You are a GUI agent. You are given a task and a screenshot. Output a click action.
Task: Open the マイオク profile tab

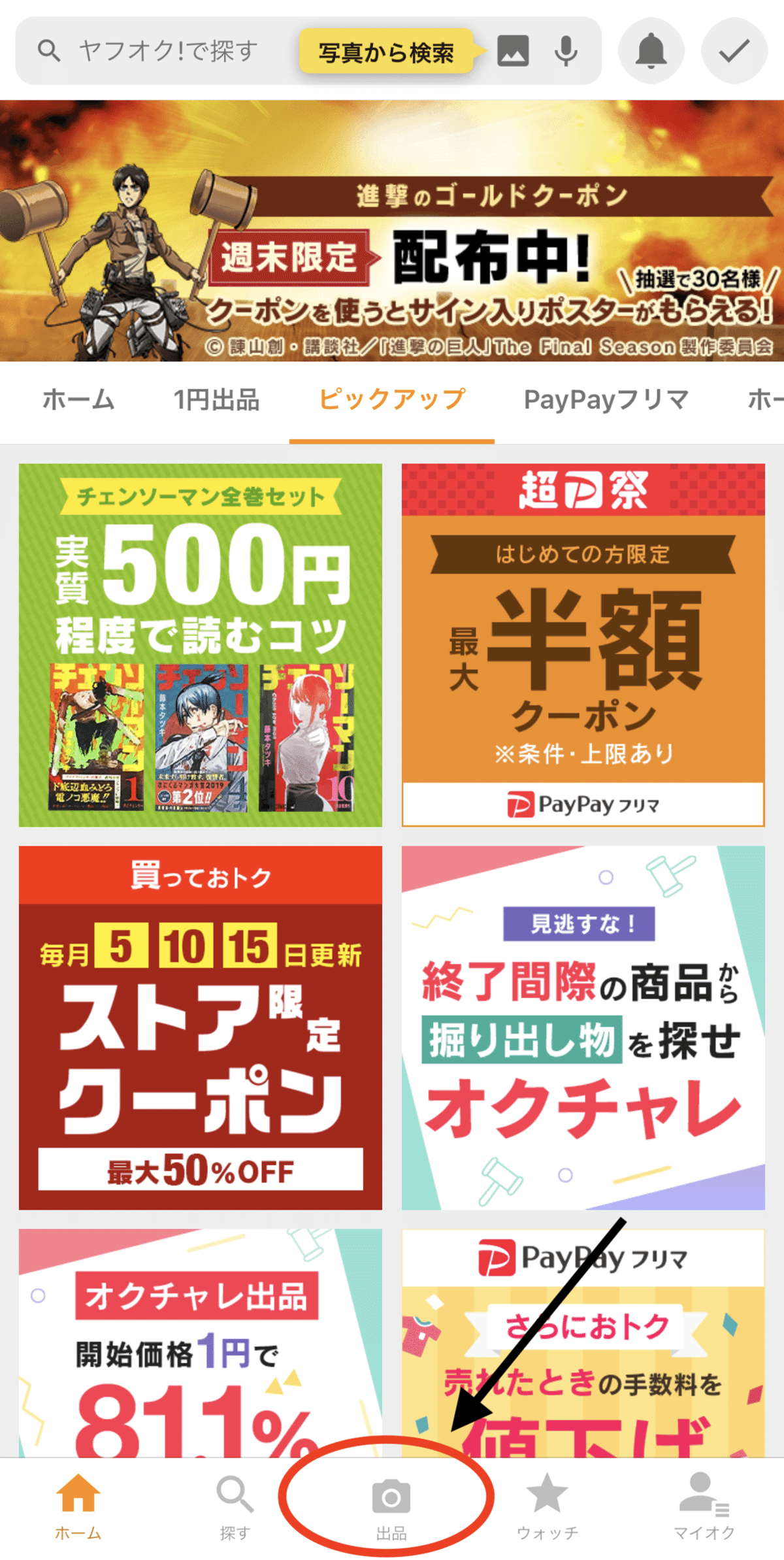(x=704, y=1507)
